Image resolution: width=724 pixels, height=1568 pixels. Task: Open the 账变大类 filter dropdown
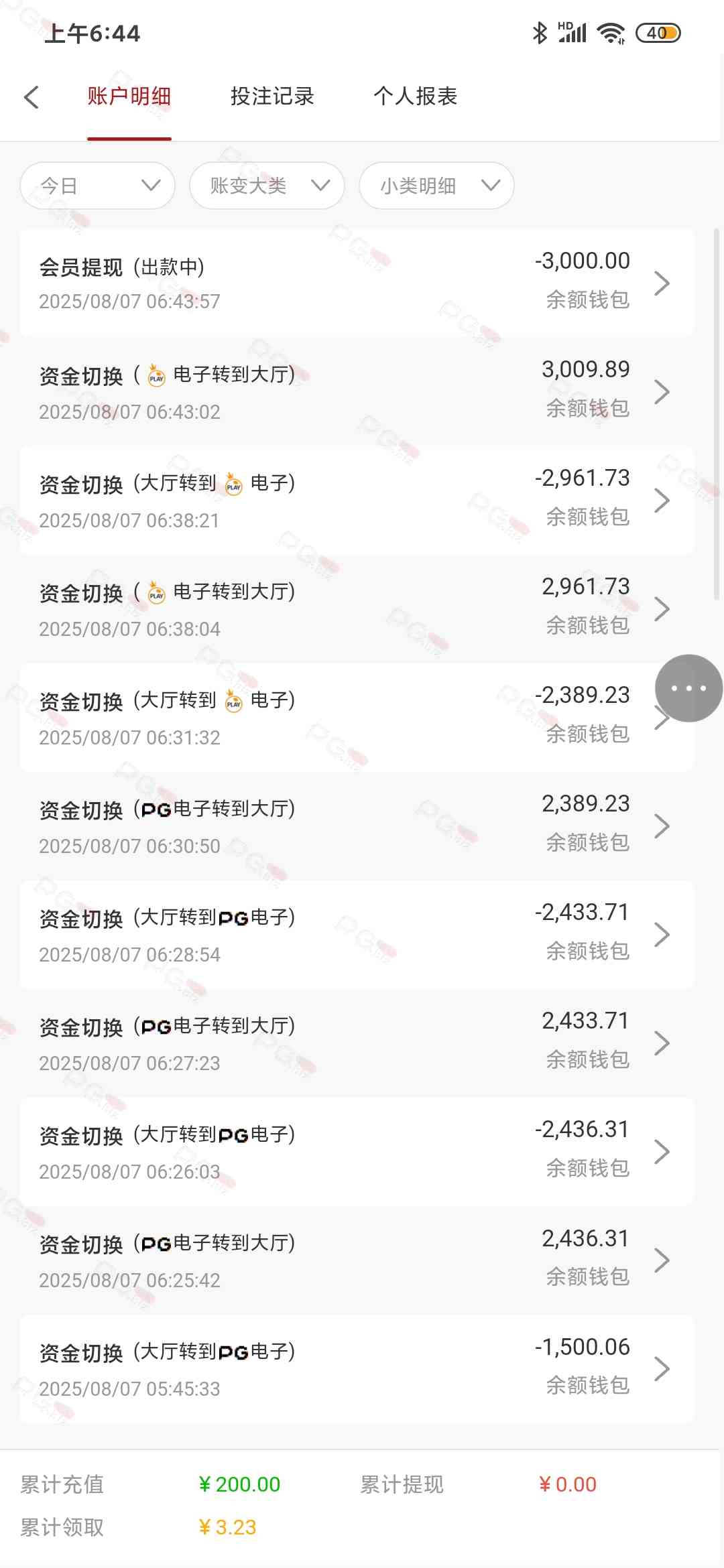coord(267,186)
